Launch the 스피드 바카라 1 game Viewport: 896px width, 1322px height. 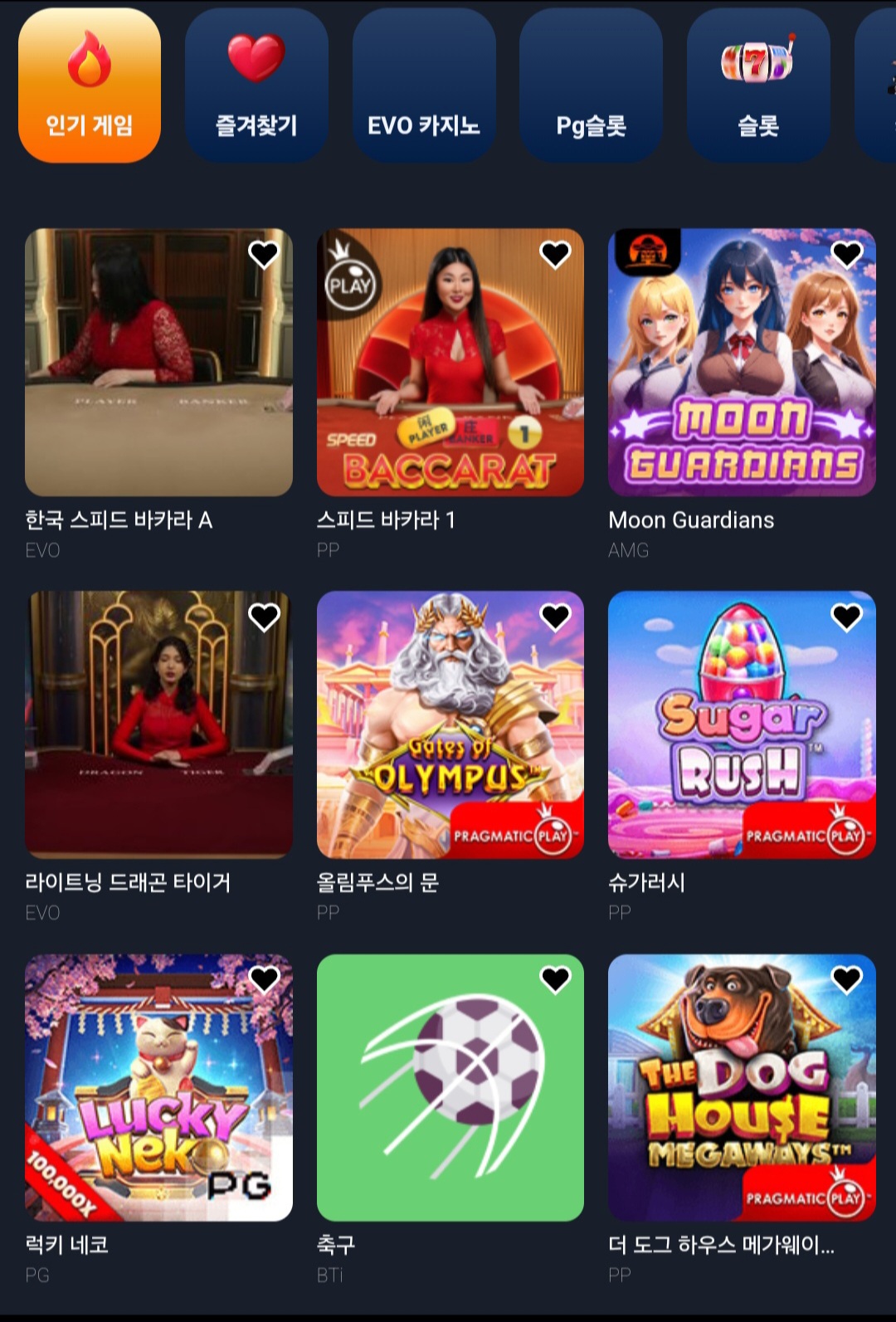pyautogui.click(x=450, y=363)
